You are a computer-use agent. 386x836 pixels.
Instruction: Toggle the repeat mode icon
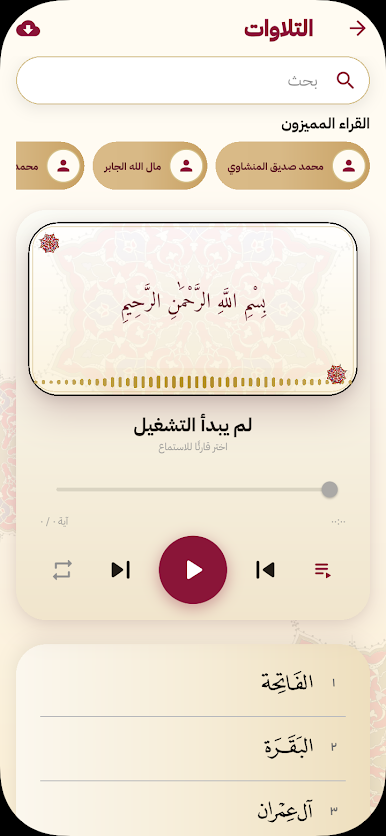(62, 570)
